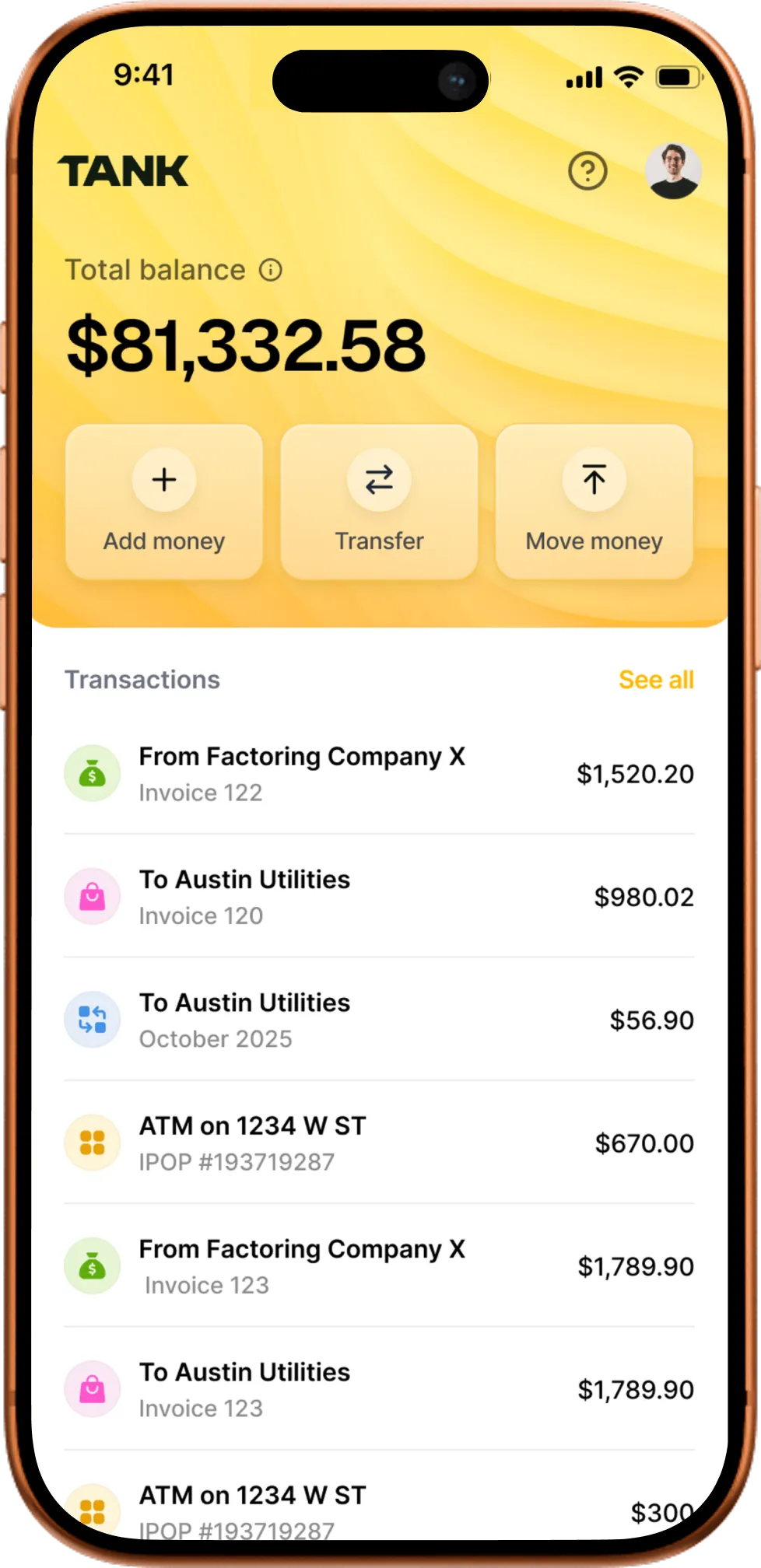The image size is (761, 1568).
Task: Tap the Transfer arrows icon
Action: 379,480
